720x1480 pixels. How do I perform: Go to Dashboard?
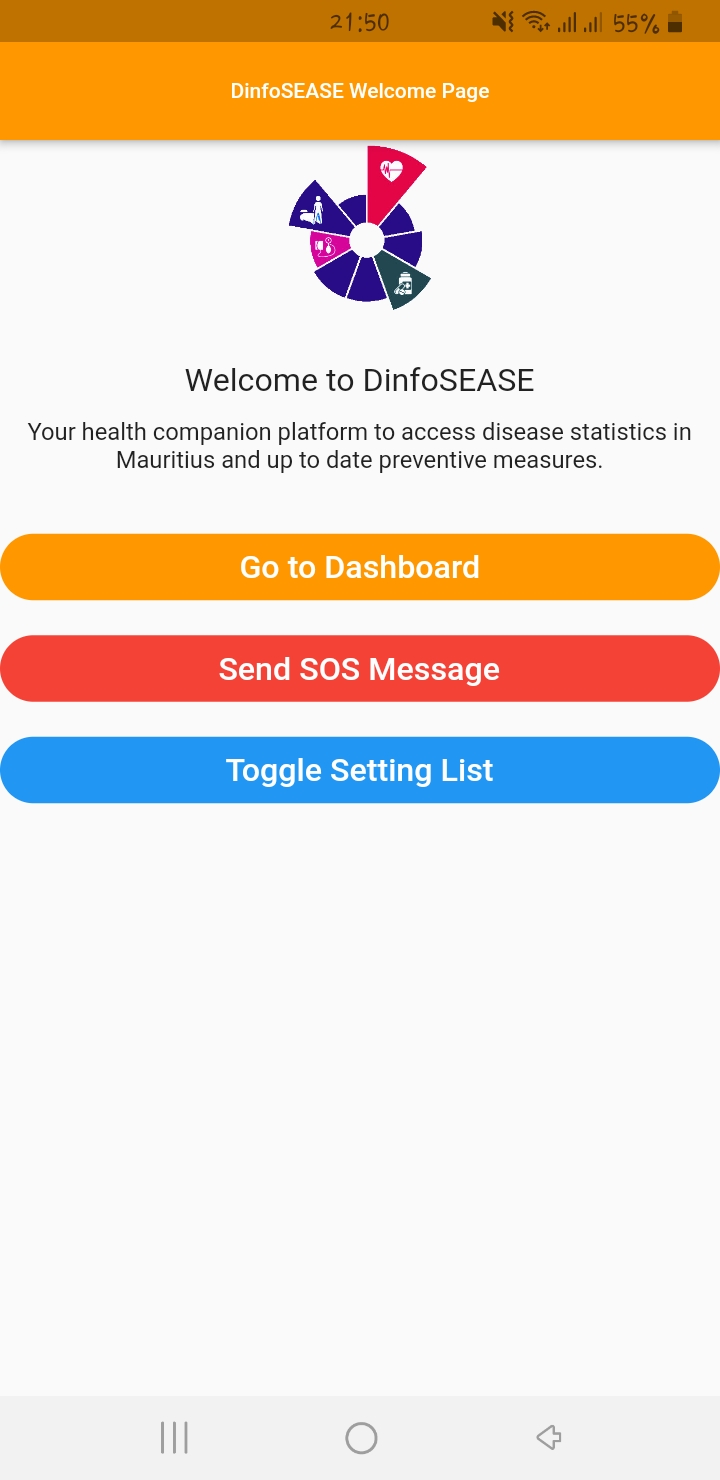point(360,567)
